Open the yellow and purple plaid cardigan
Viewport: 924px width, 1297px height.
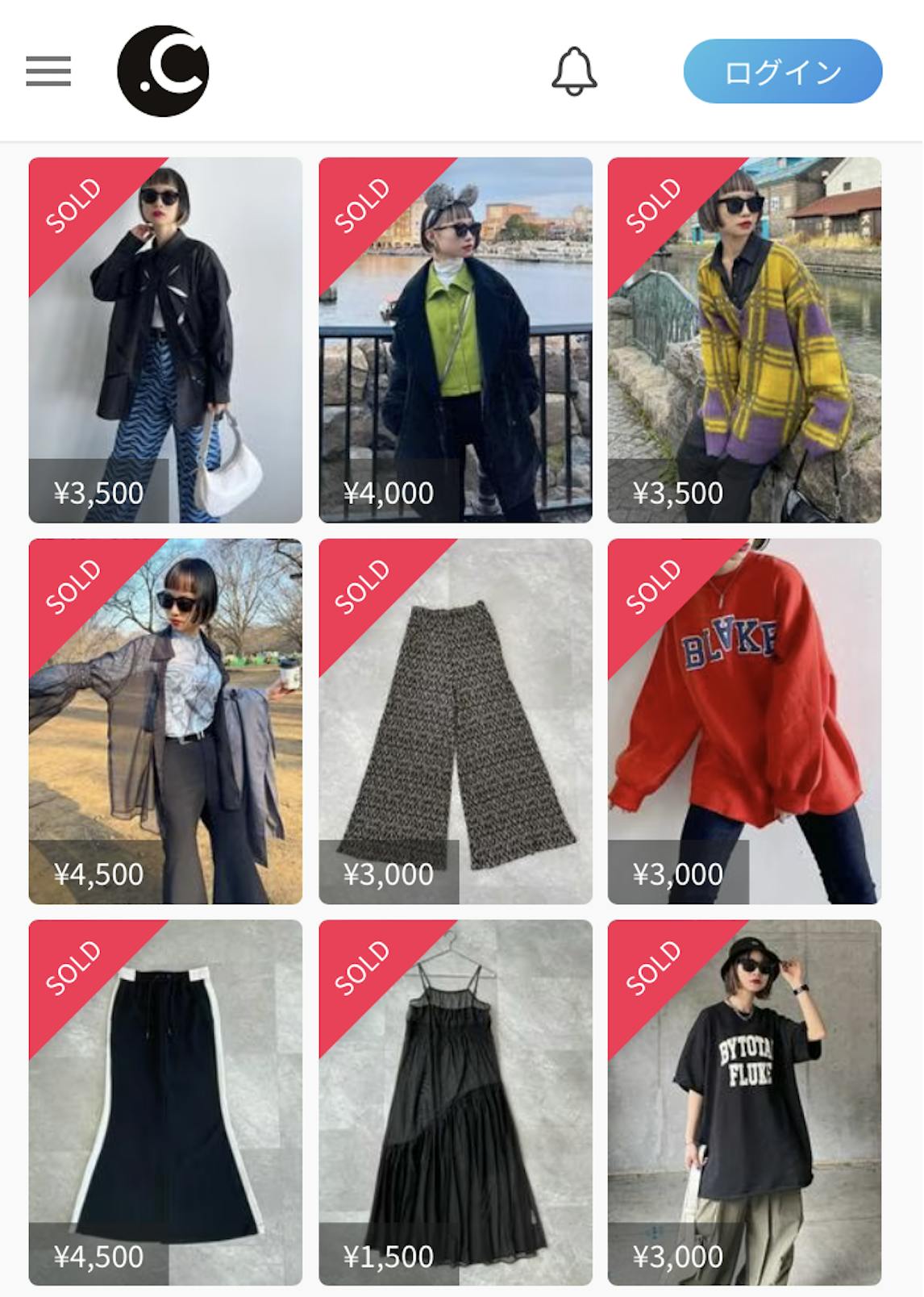coord(744,340)
